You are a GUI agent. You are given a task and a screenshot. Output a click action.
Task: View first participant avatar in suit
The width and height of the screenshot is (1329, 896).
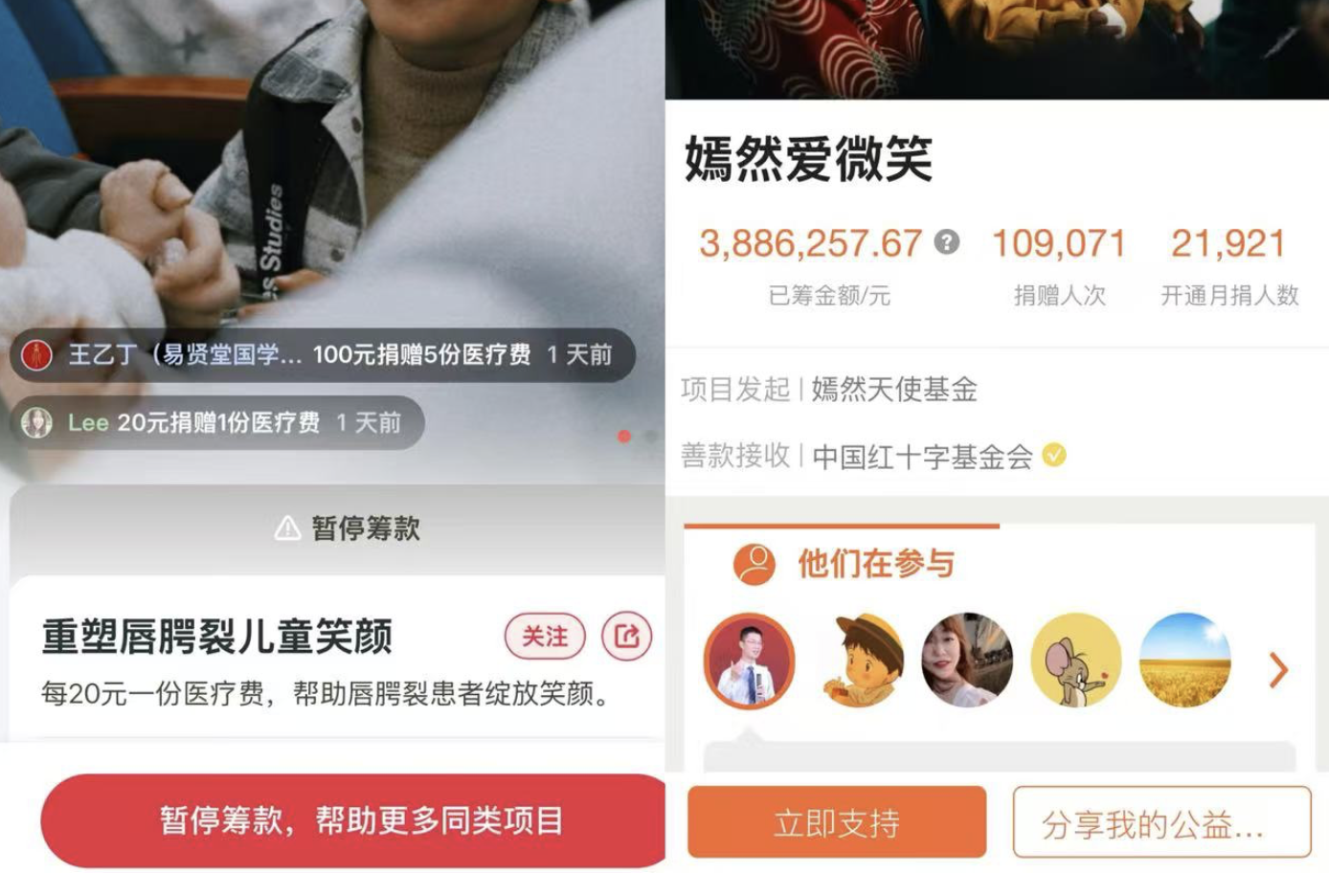(749, 661)
